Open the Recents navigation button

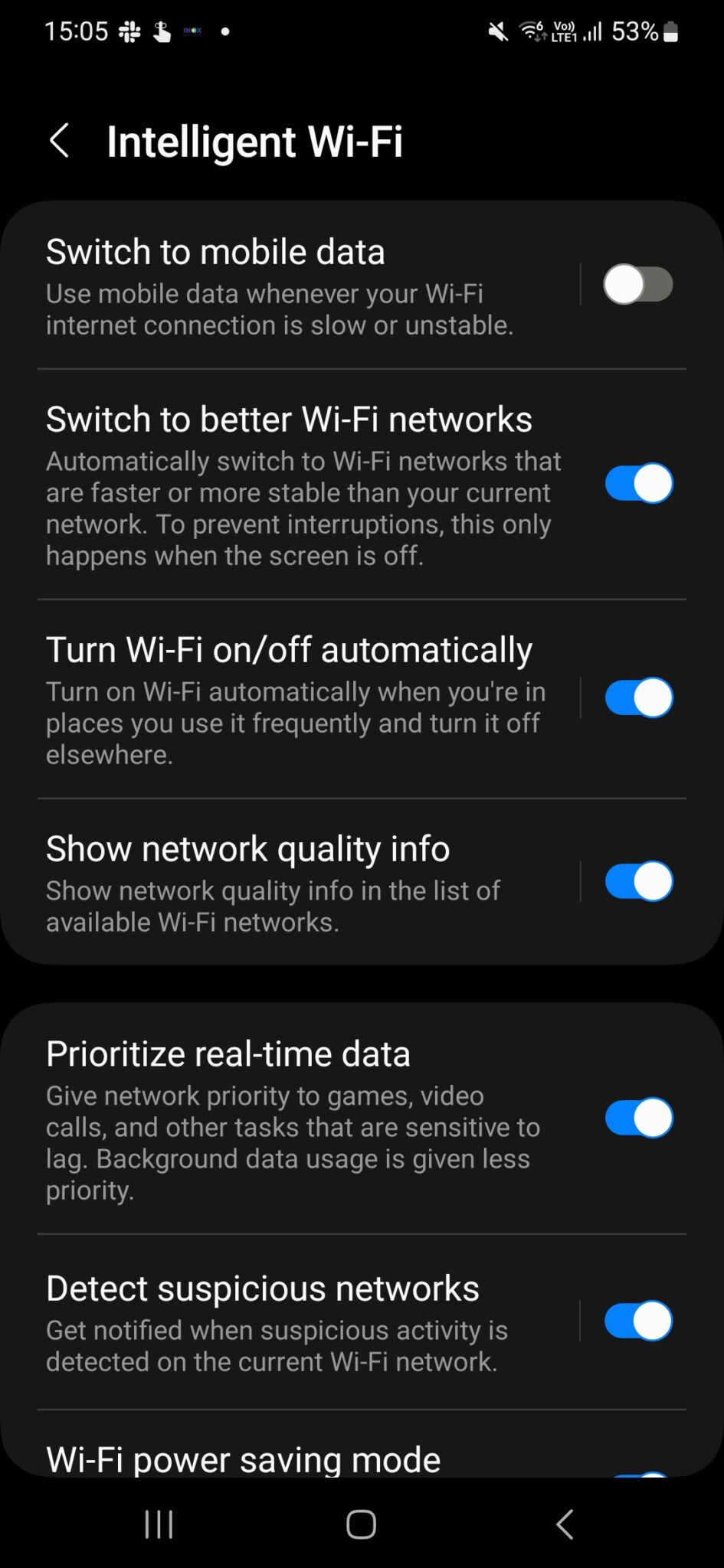(x=158, y=1524)
